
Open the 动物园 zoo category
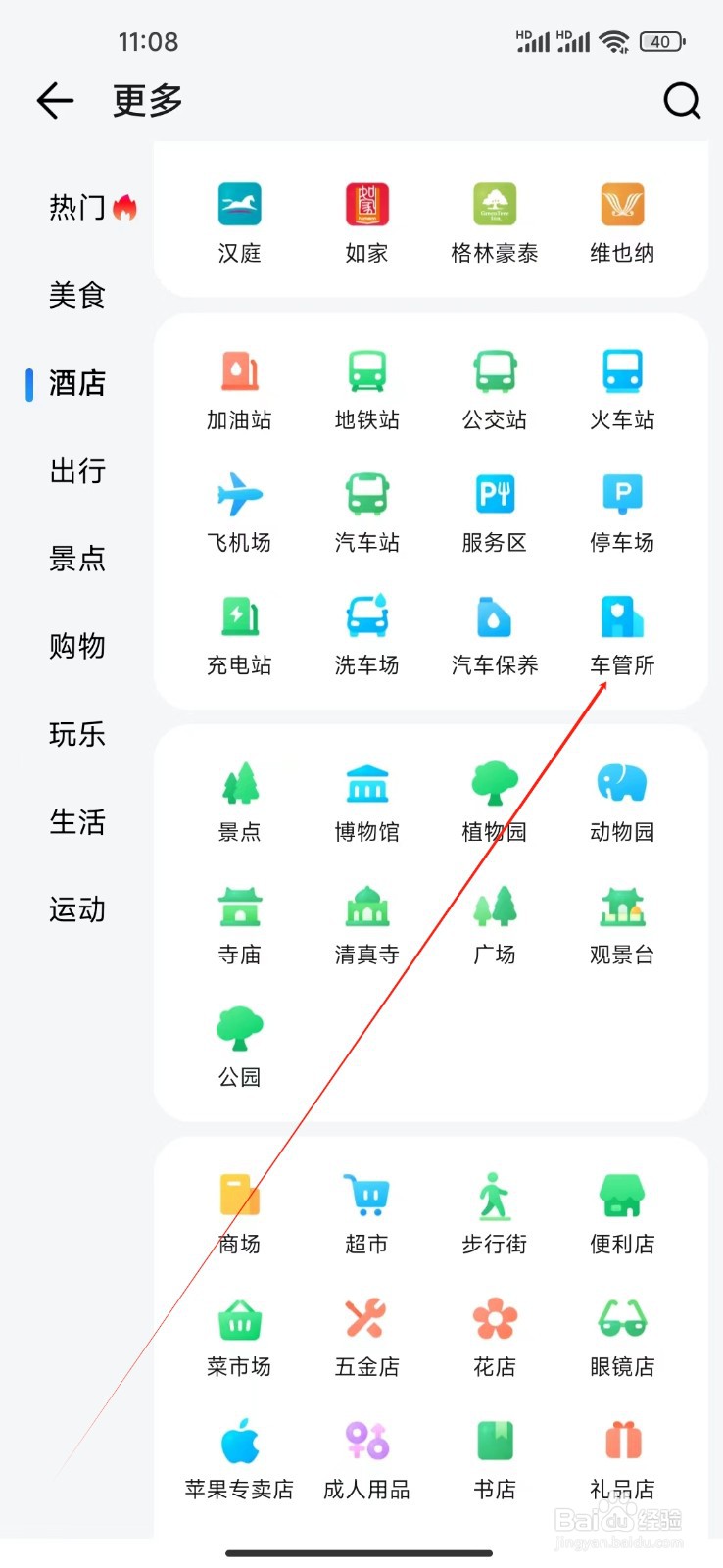tap(621, 799)
